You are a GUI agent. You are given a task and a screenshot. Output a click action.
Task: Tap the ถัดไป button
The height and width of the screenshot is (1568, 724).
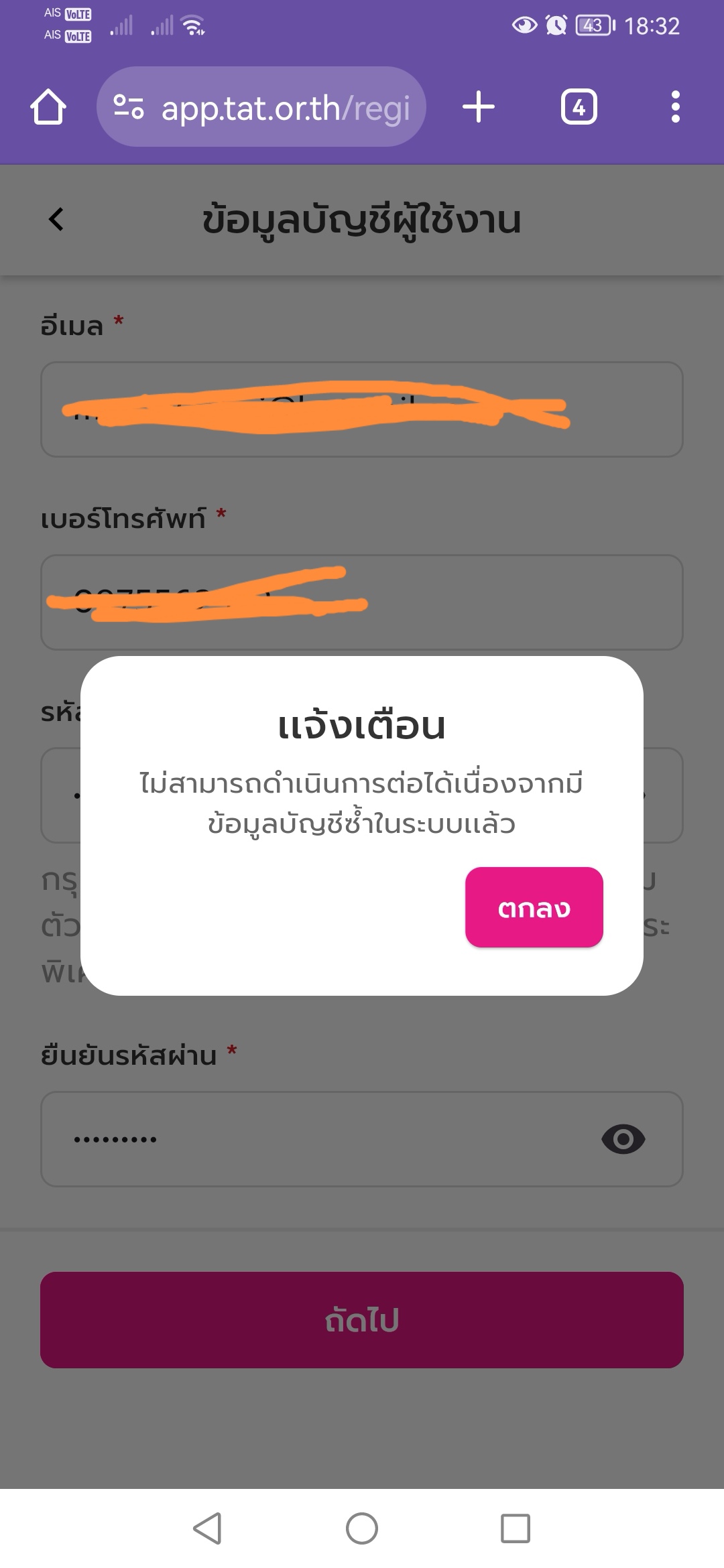coord(362,1320)
